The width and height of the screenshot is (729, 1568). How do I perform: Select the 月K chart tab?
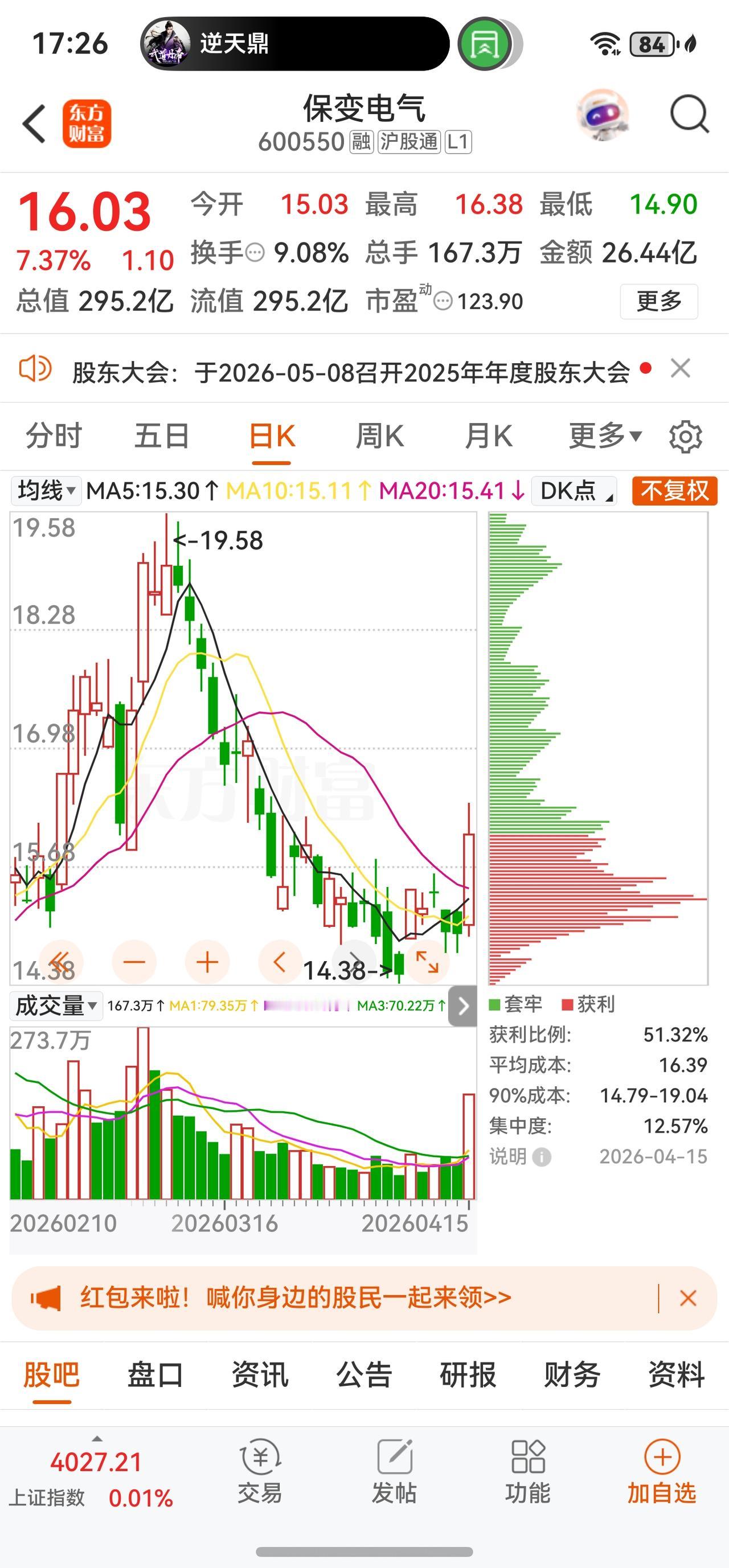click(x=488, y=436)
